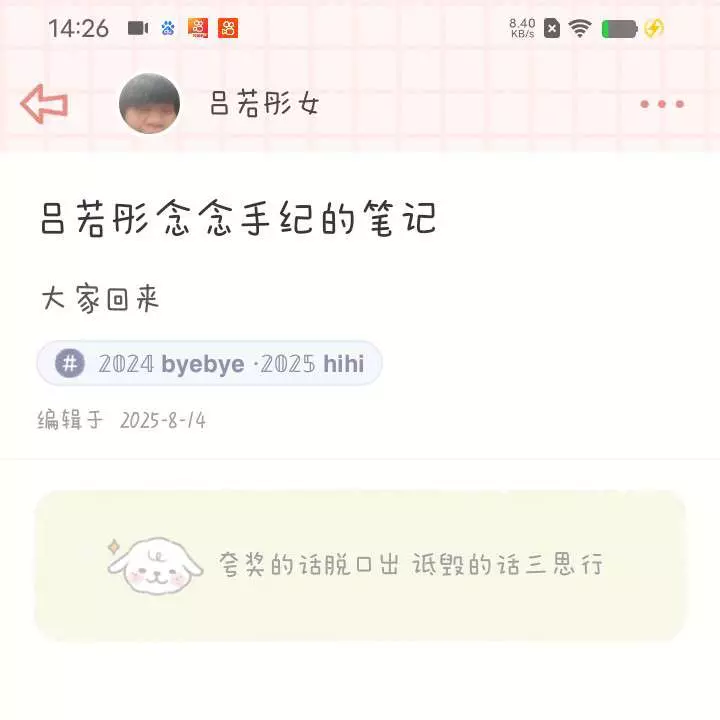Open the three-dot overflow menu

point(662,104)
